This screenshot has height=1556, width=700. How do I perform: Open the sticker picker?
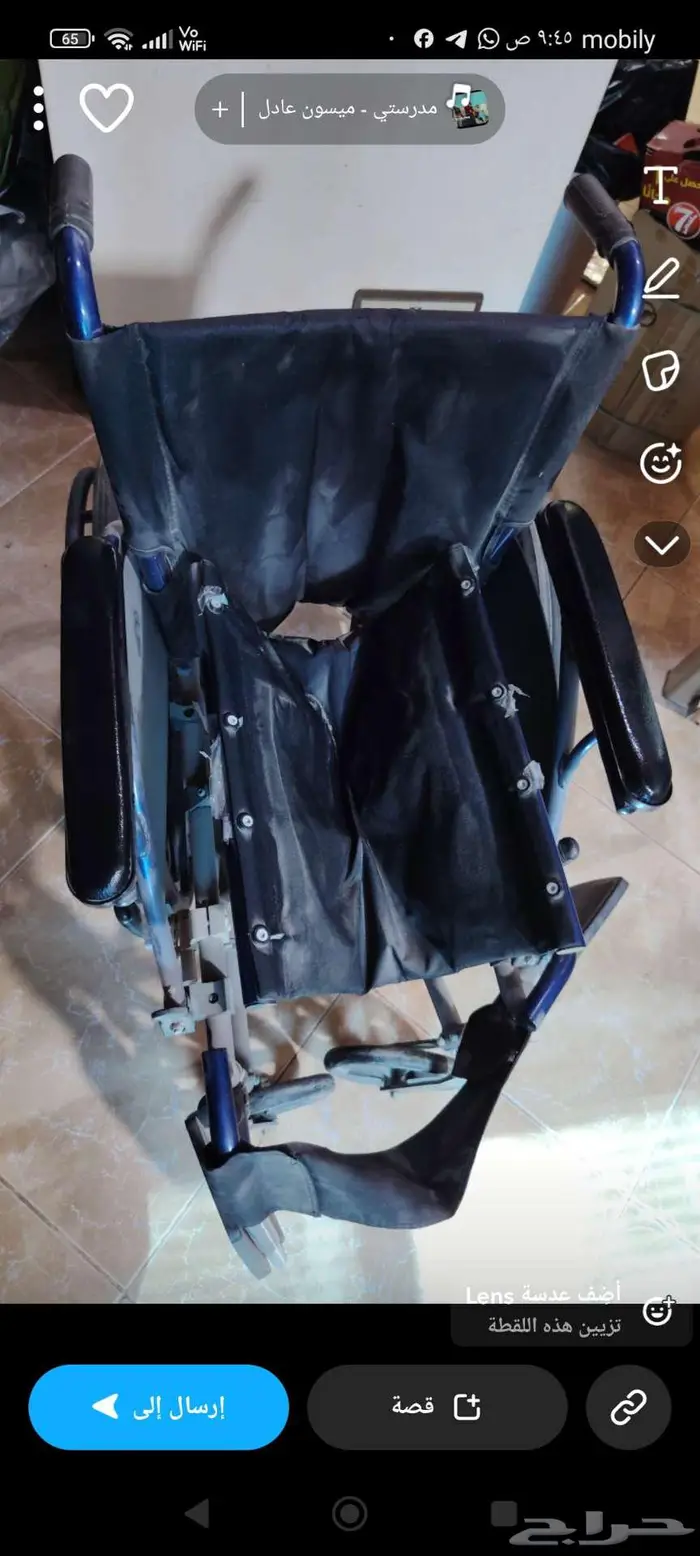(x=660, y=370)
